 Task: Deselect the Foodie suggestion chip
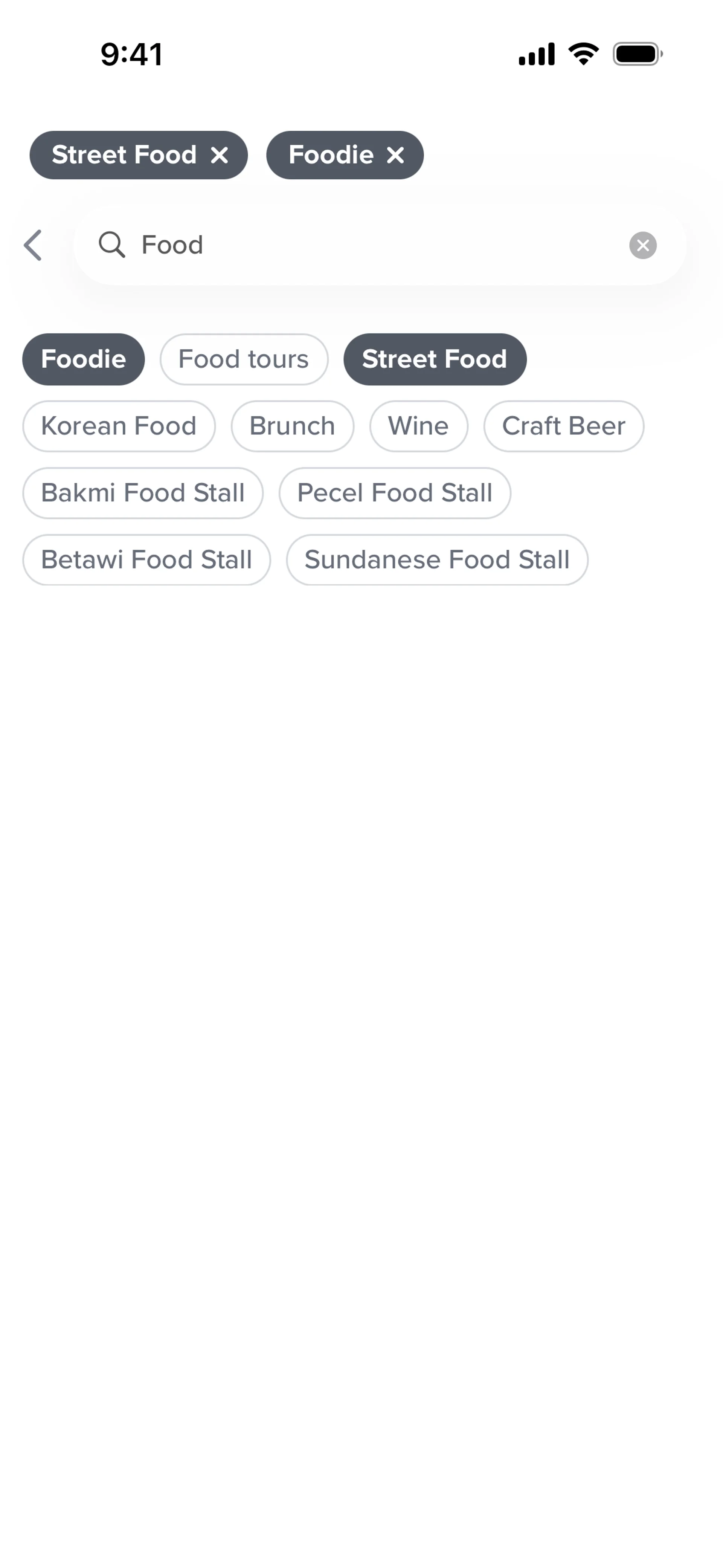coord(83,359)
